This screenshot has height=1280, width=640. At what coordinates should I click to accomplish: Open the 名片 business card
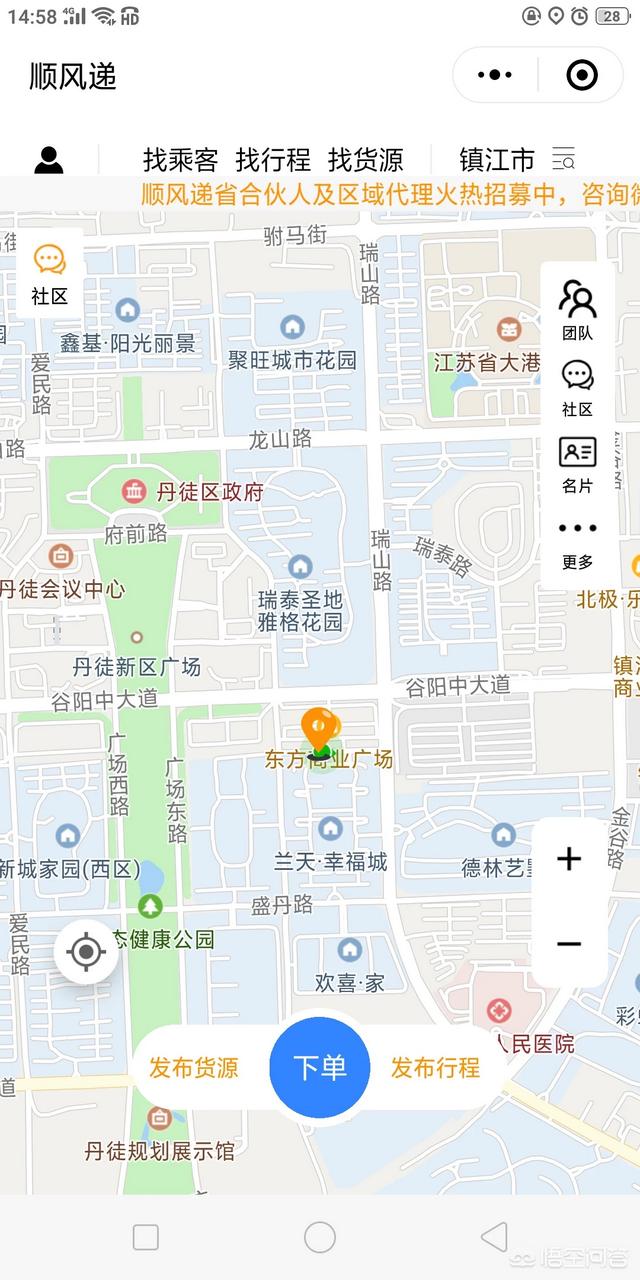tap(577, 464)
